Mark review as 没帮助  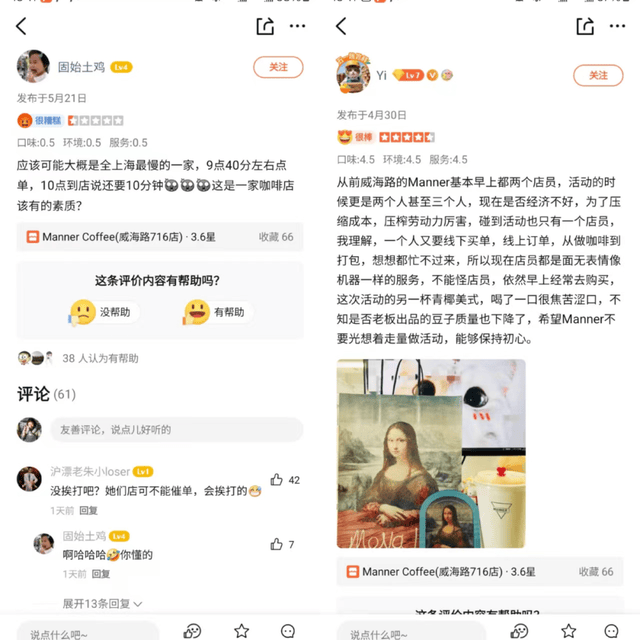[103, 312]
